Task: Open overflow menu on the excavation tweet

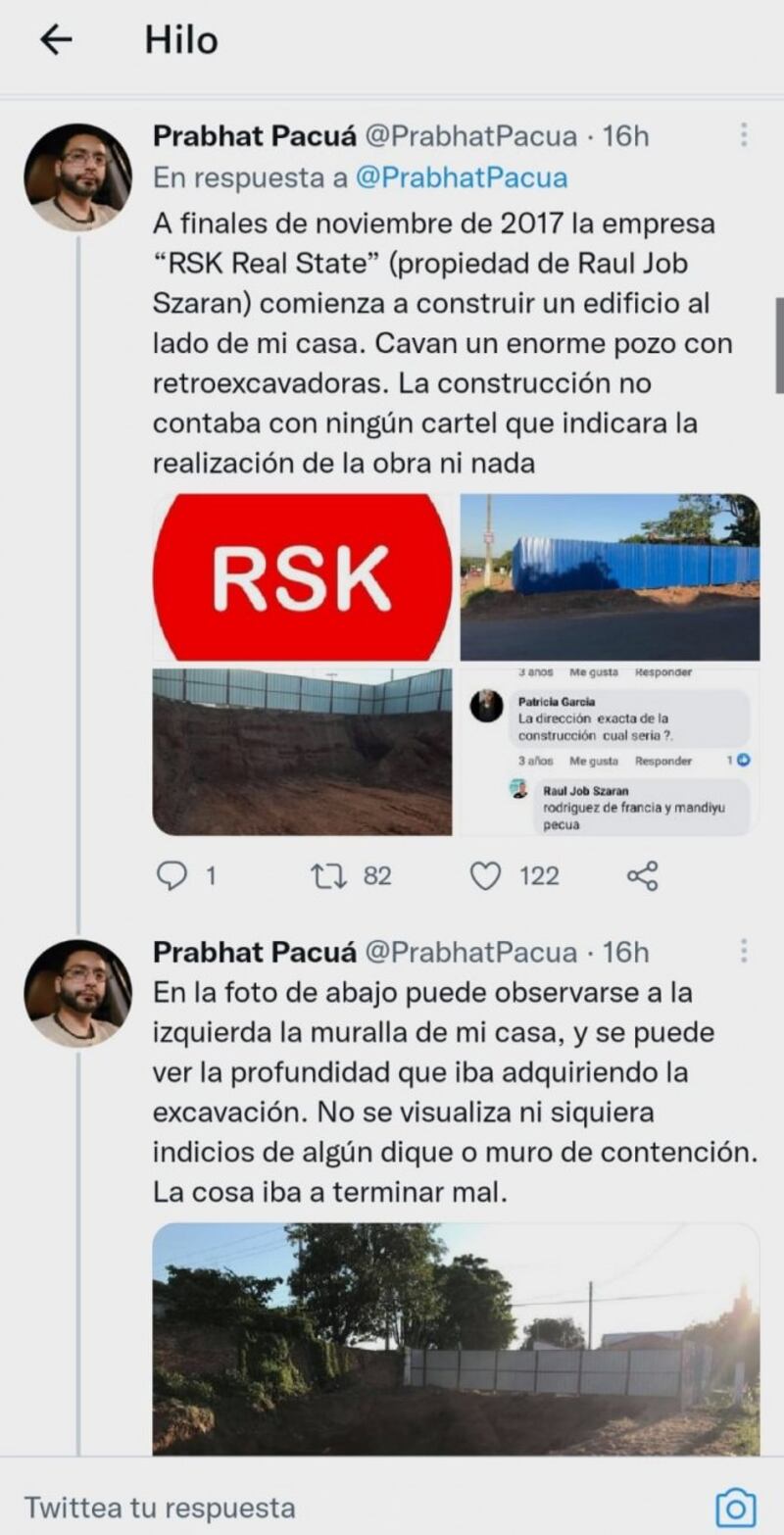Action: [x=744, y=951]
